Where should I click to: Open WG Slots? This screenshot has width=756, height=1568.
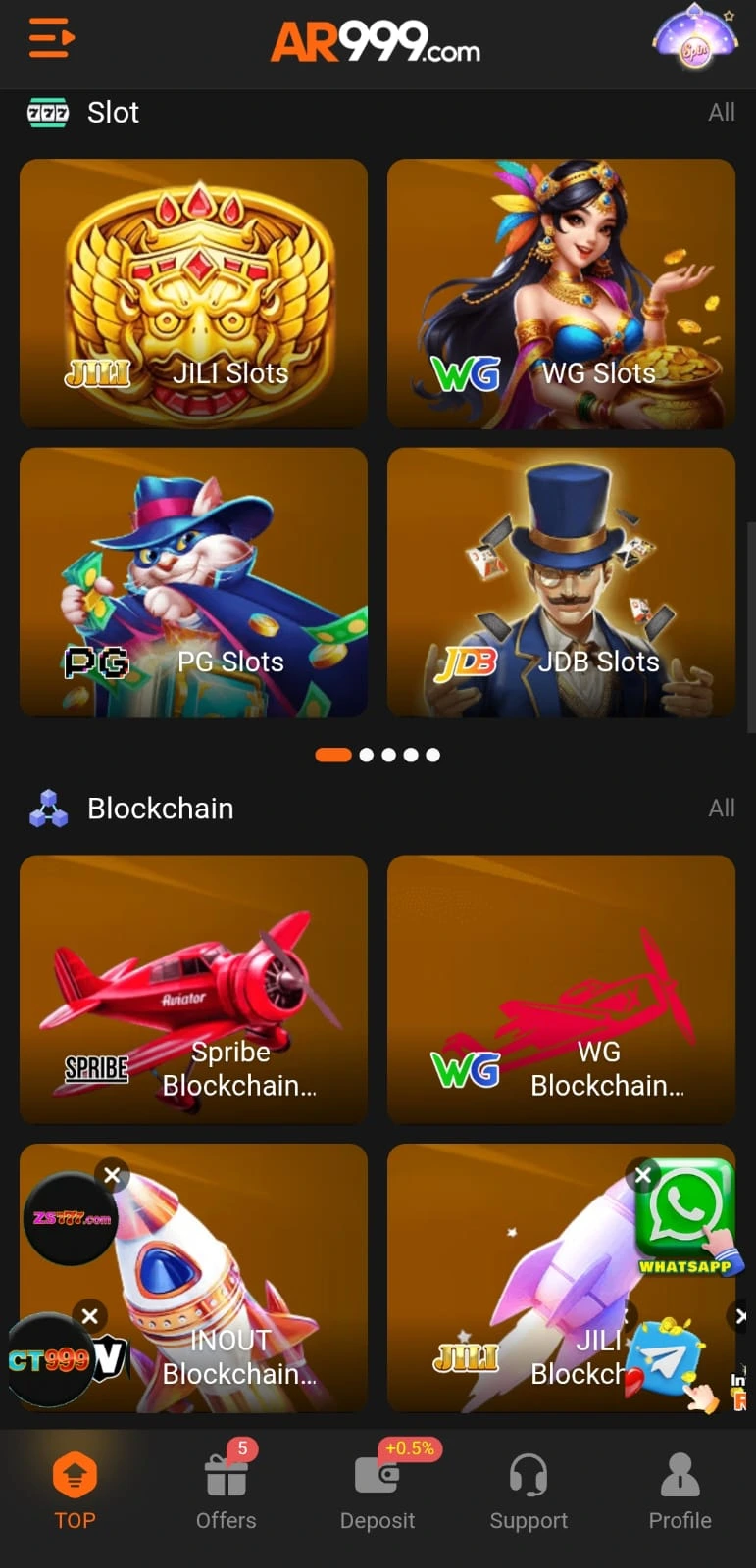click(561, 293)
